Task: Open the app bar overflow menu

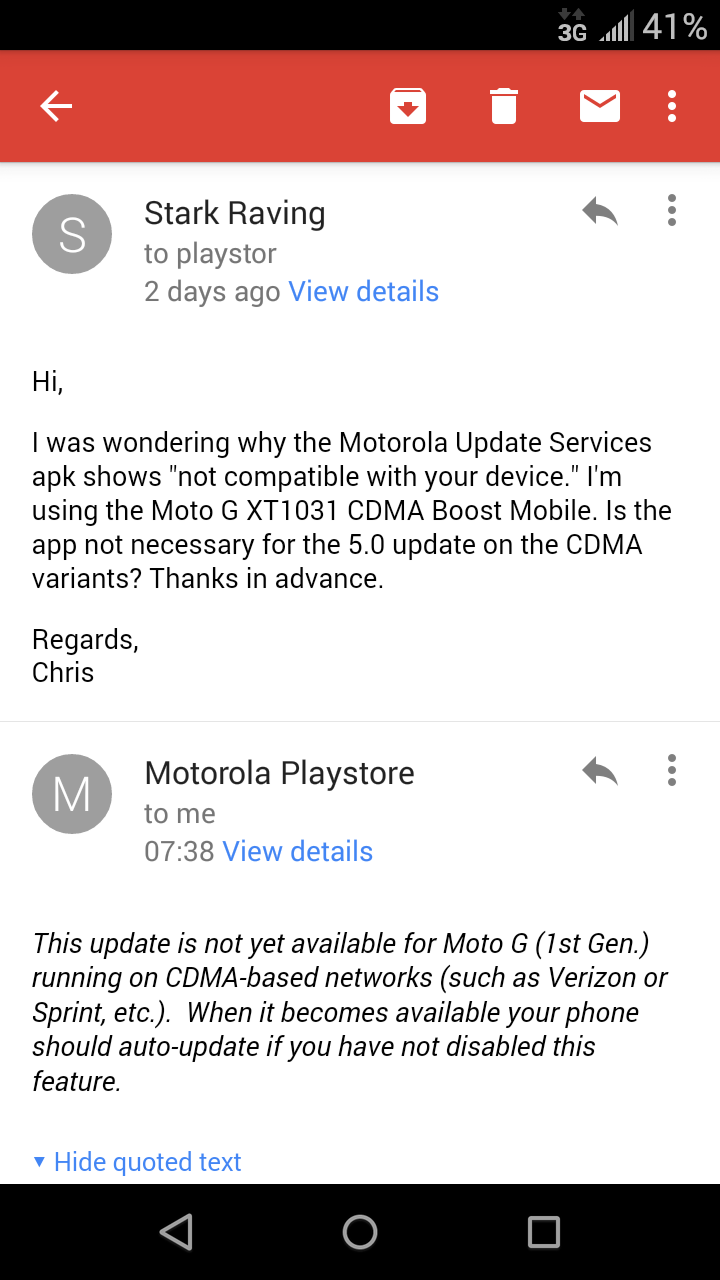Action: tap(672, 106)
